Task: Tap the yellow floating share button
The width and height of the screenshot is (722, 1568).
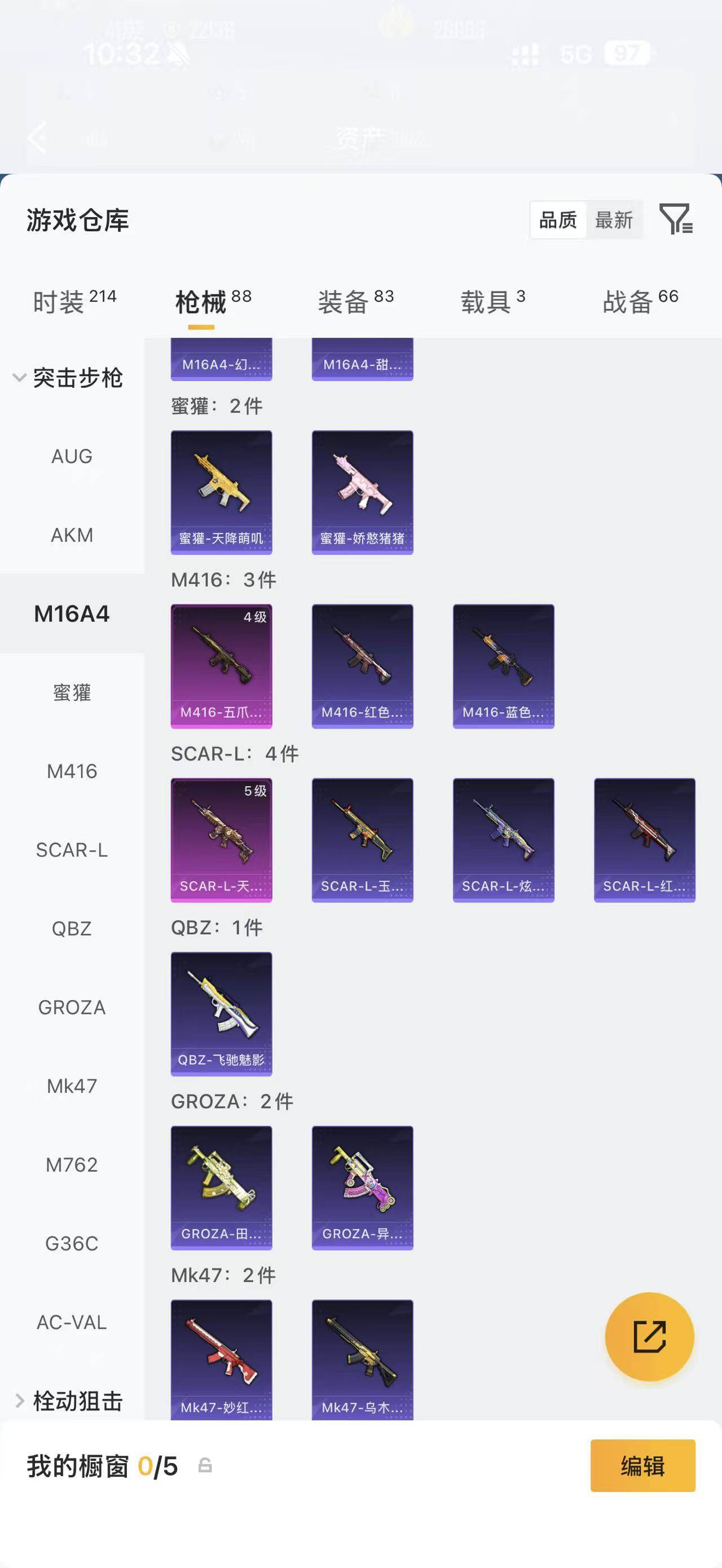Action: point(649,1337)
